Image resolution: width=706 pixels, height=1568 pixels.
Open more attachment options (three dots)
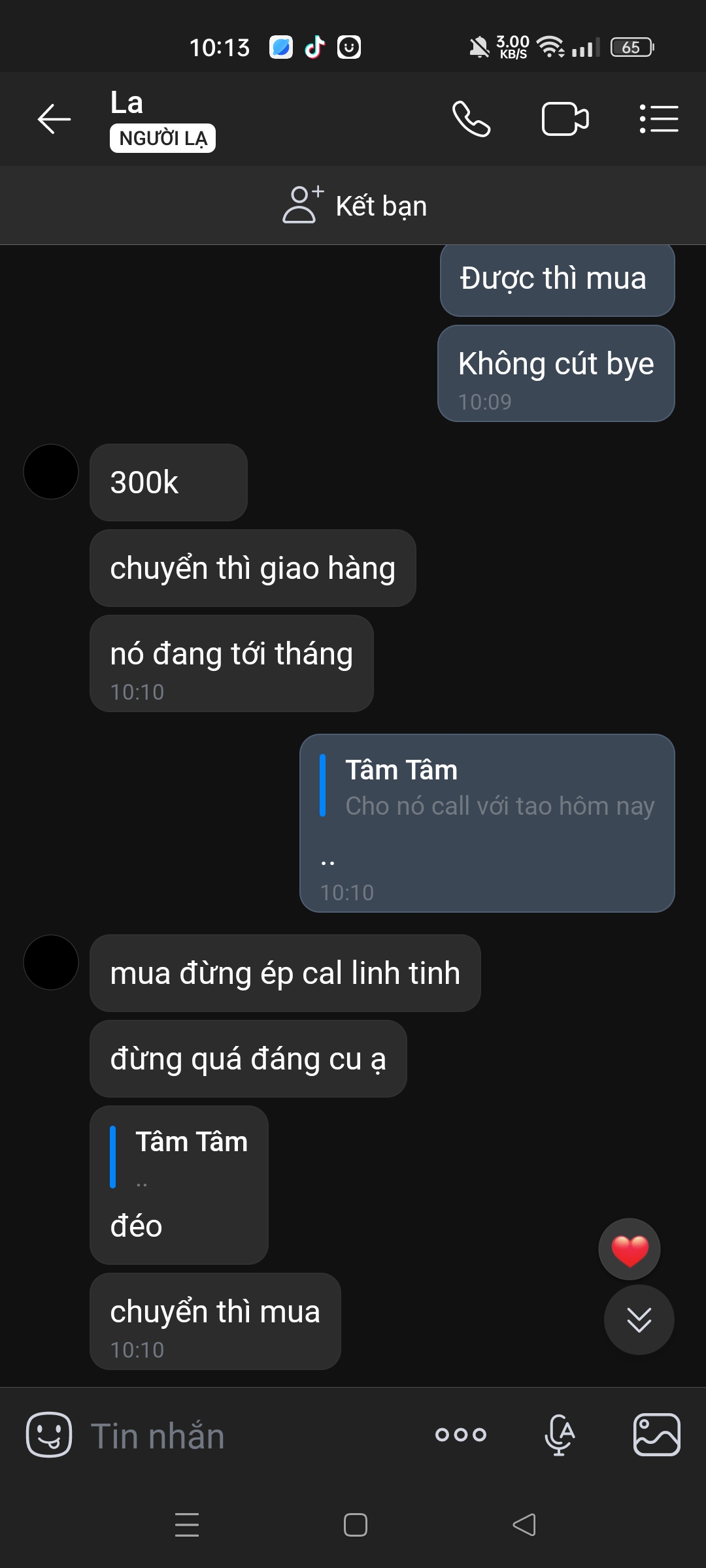click(x=461, y=1435)
